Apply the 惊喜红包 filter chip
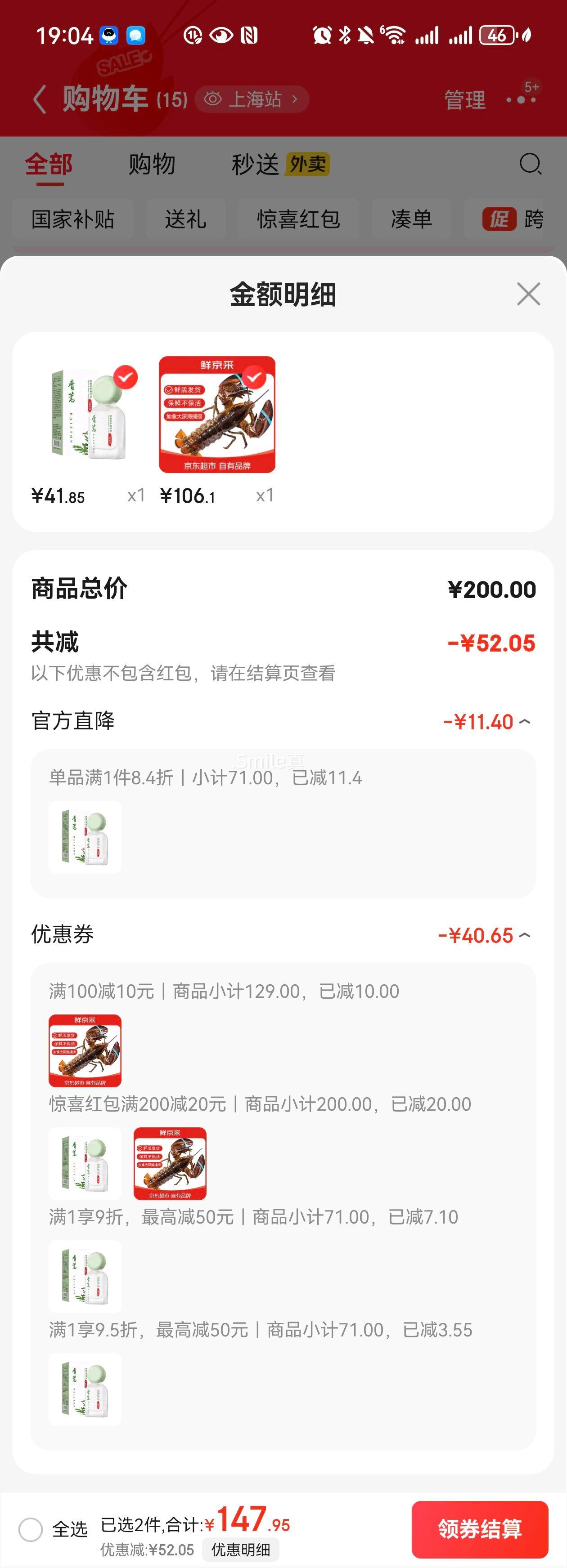Viewport: 567px width, 1568px height. point(298,219)
